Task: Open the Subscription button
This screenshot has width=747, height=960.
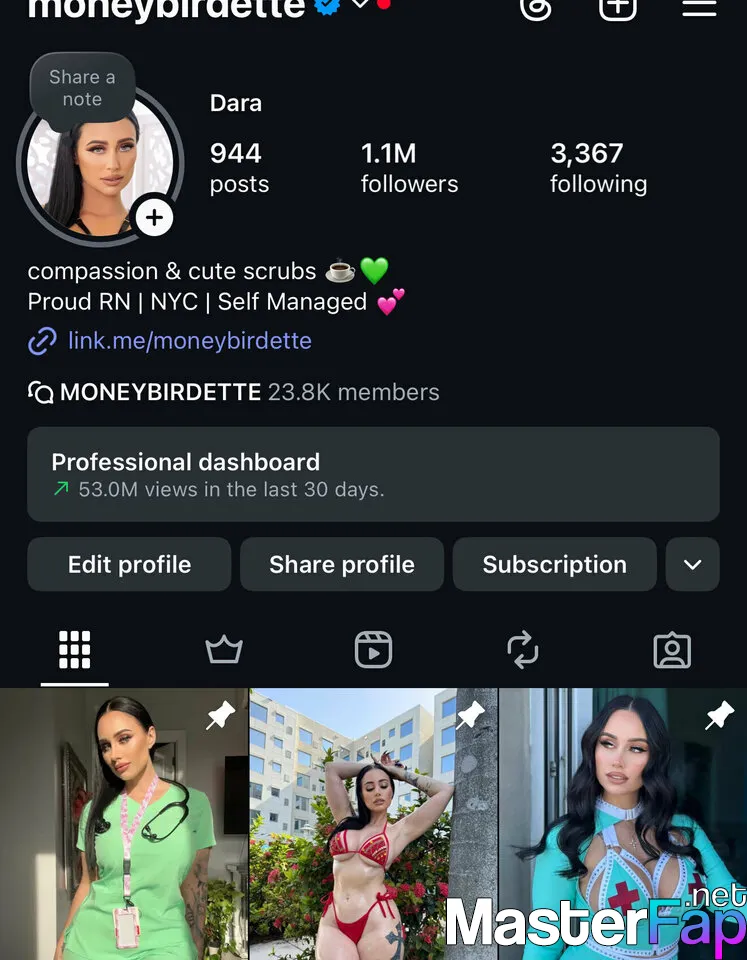Action: [554, 564]
